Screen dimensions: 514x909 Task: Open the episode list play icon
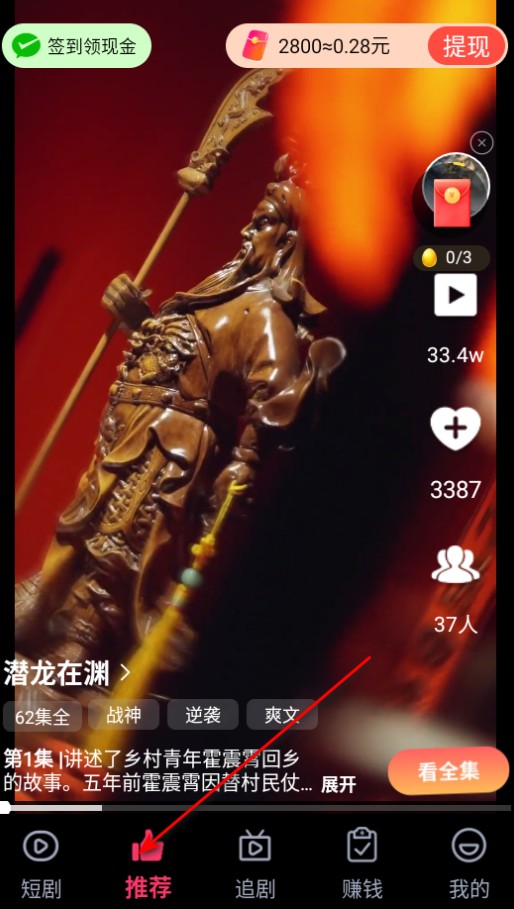click(x=455, y=295)
